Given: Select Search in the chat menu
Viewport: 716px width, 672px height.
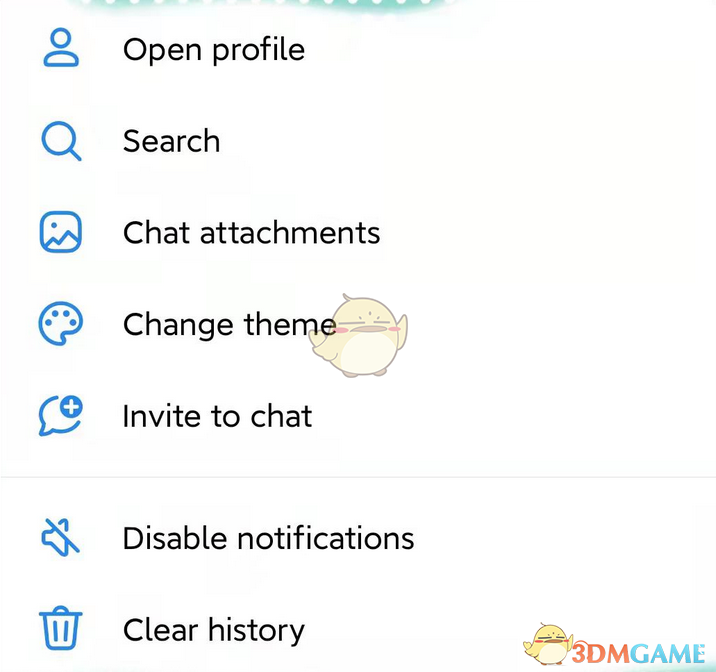Looking at the screenshot, I should click(171, 141).
